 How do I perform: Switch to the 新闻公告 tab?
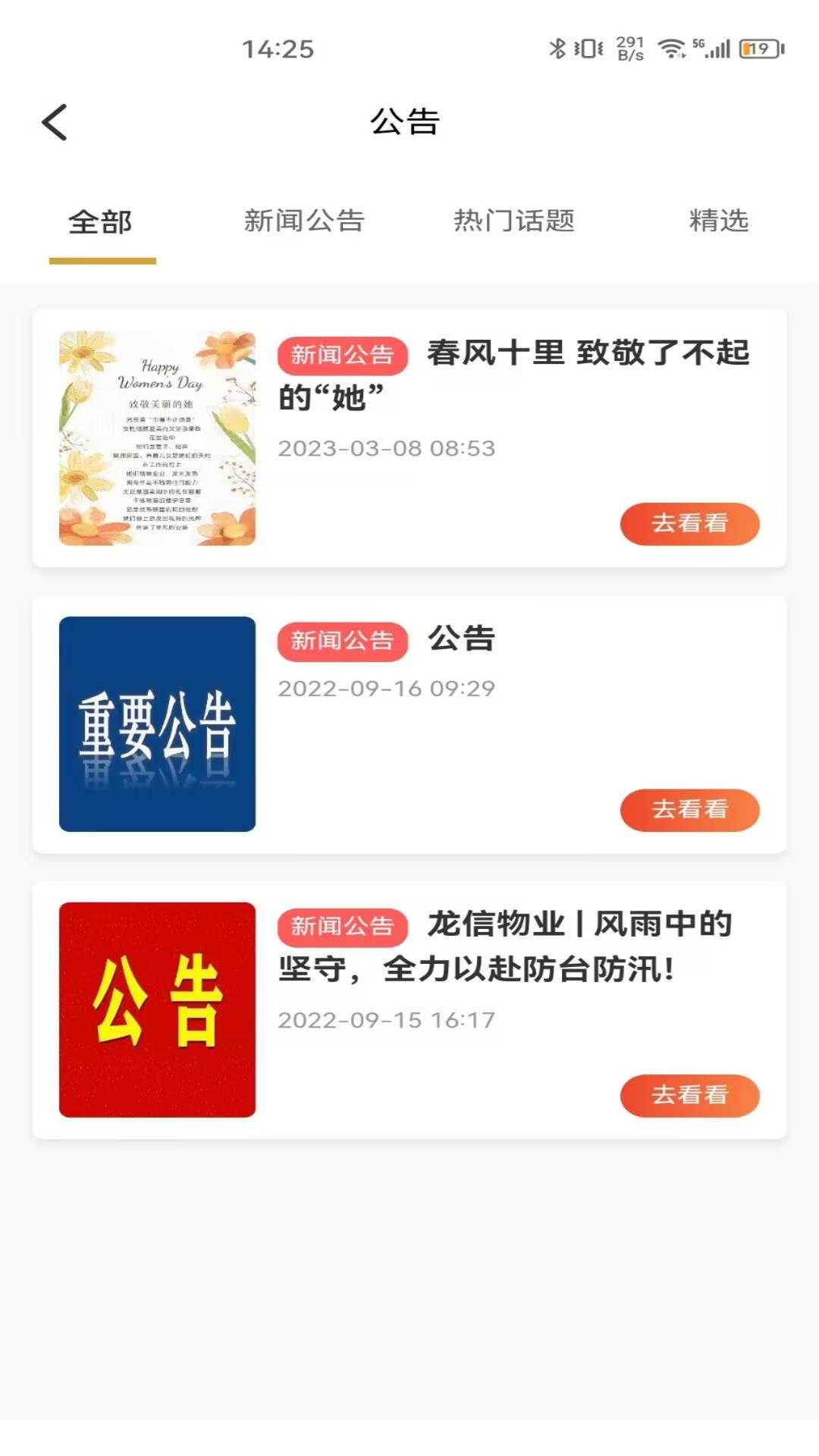[305, 221]
